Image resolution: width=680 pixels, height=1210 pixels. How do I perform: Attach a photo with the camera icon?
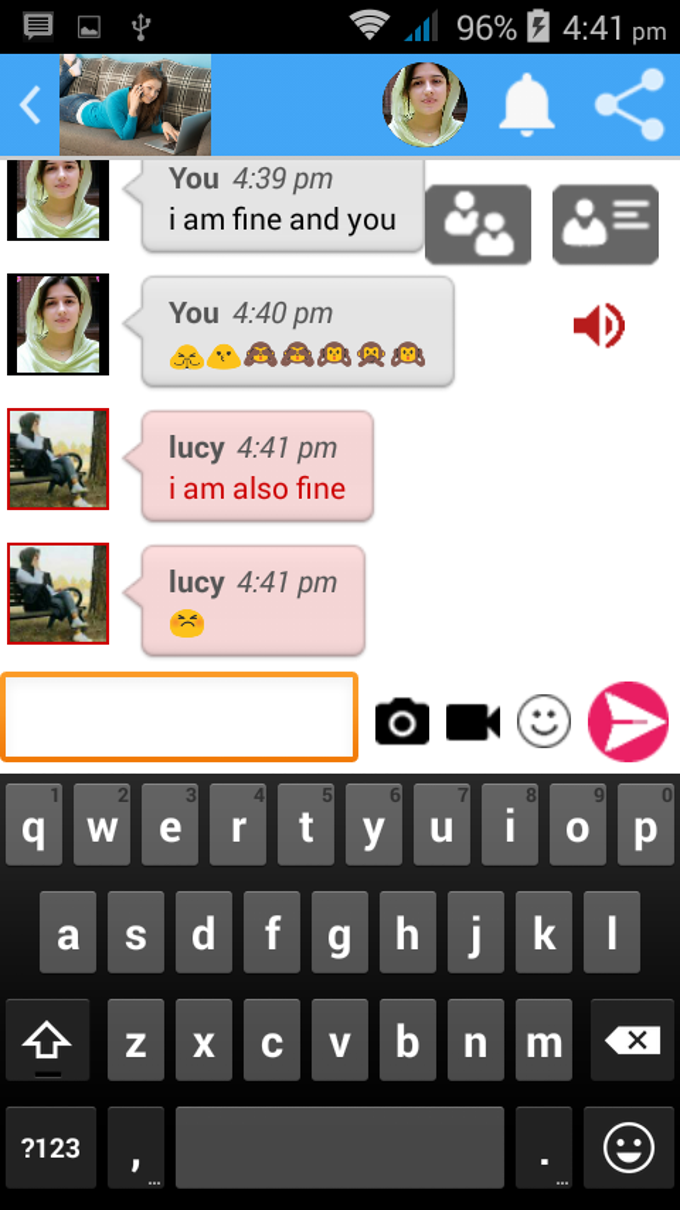pos(402,722)
